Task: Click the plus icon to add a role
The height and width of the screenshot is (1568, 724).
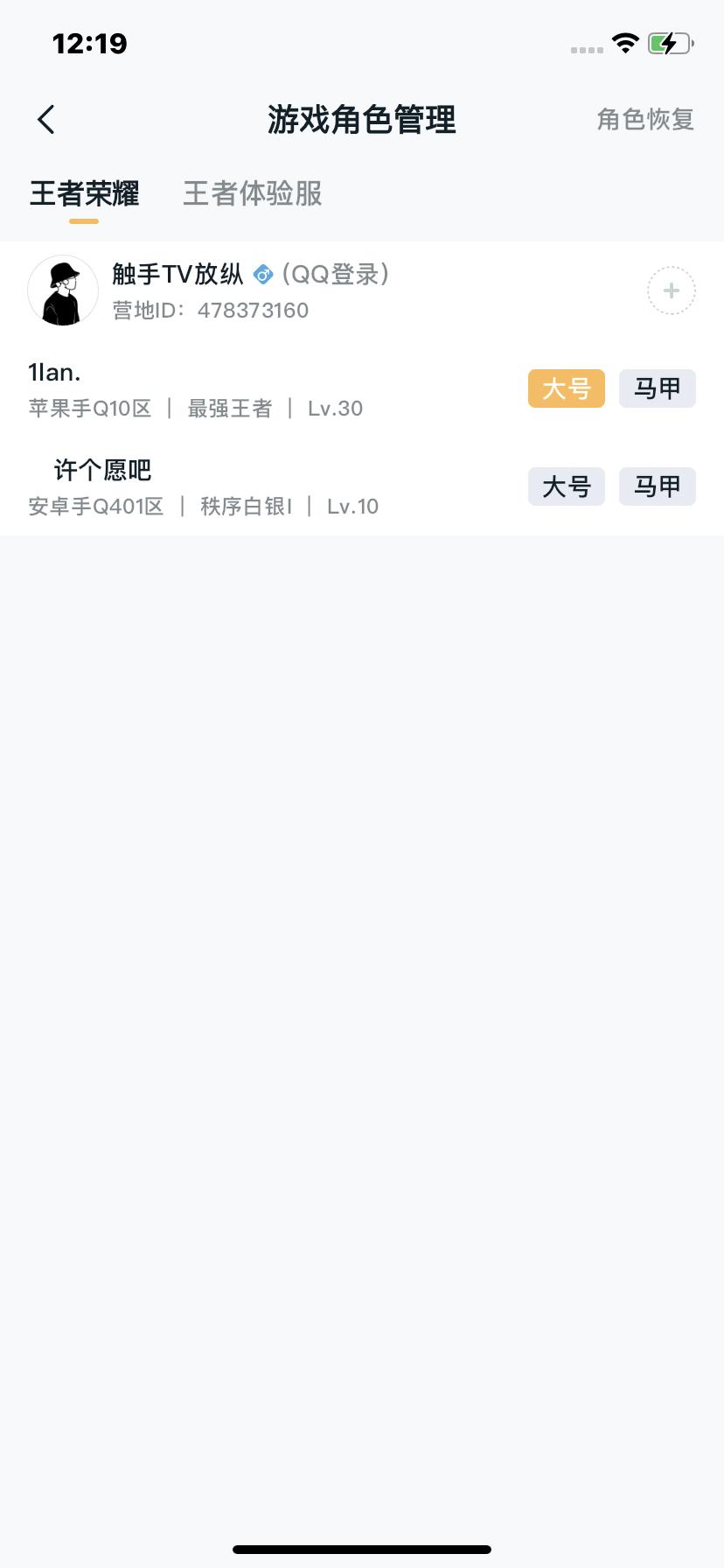Action: 670,290
